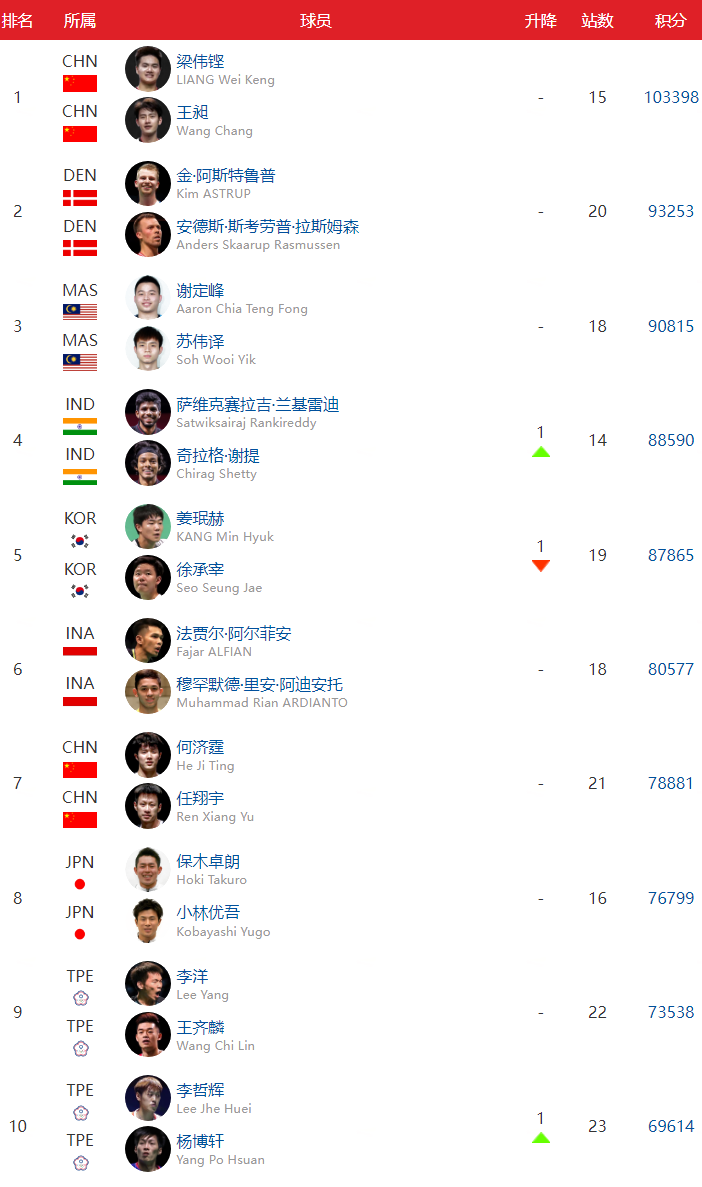The width and height of the screenshot is (702, 1187).
Task: Open Chirag Shetty's profile link
Action: coord(218,456)
